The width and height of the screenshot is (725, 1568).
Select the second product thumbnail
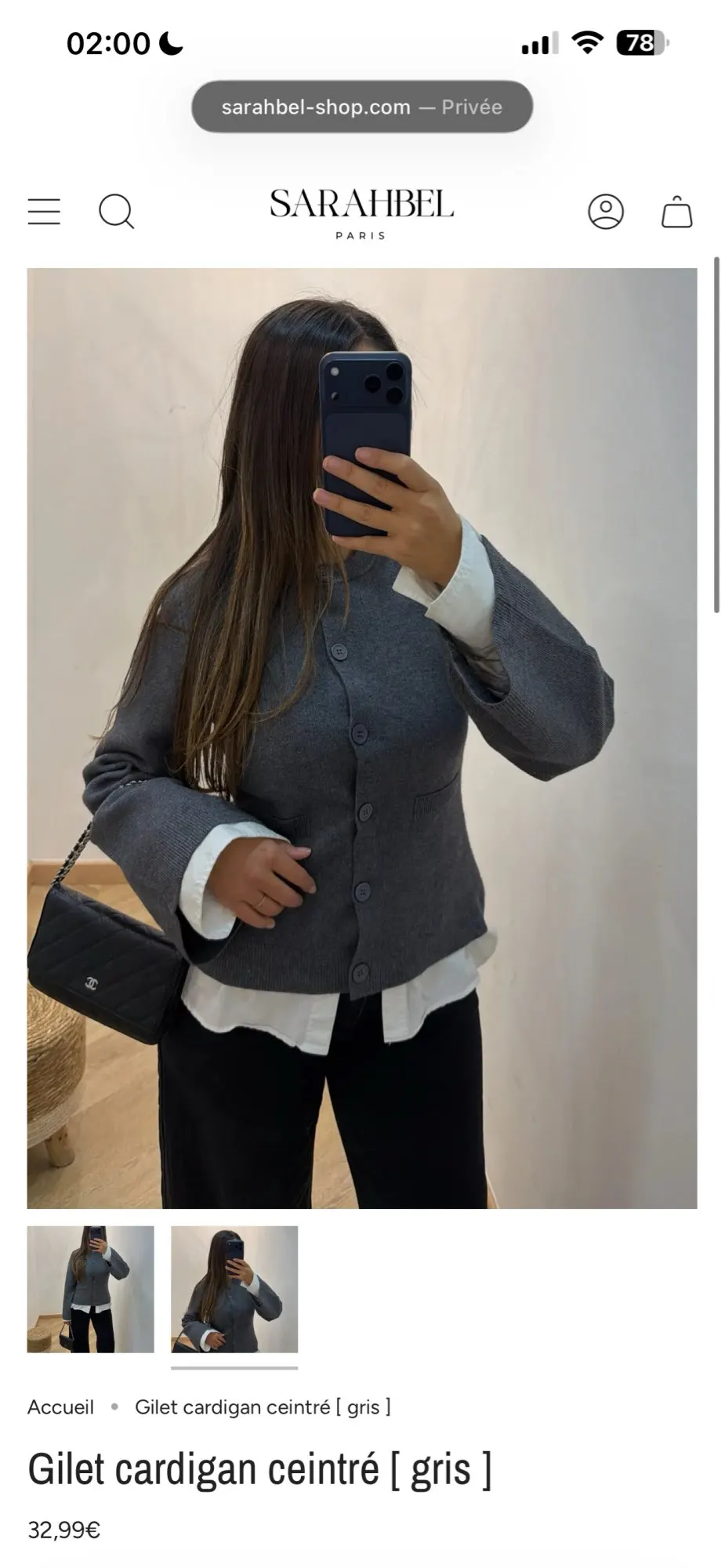(x=234, y=1289)
